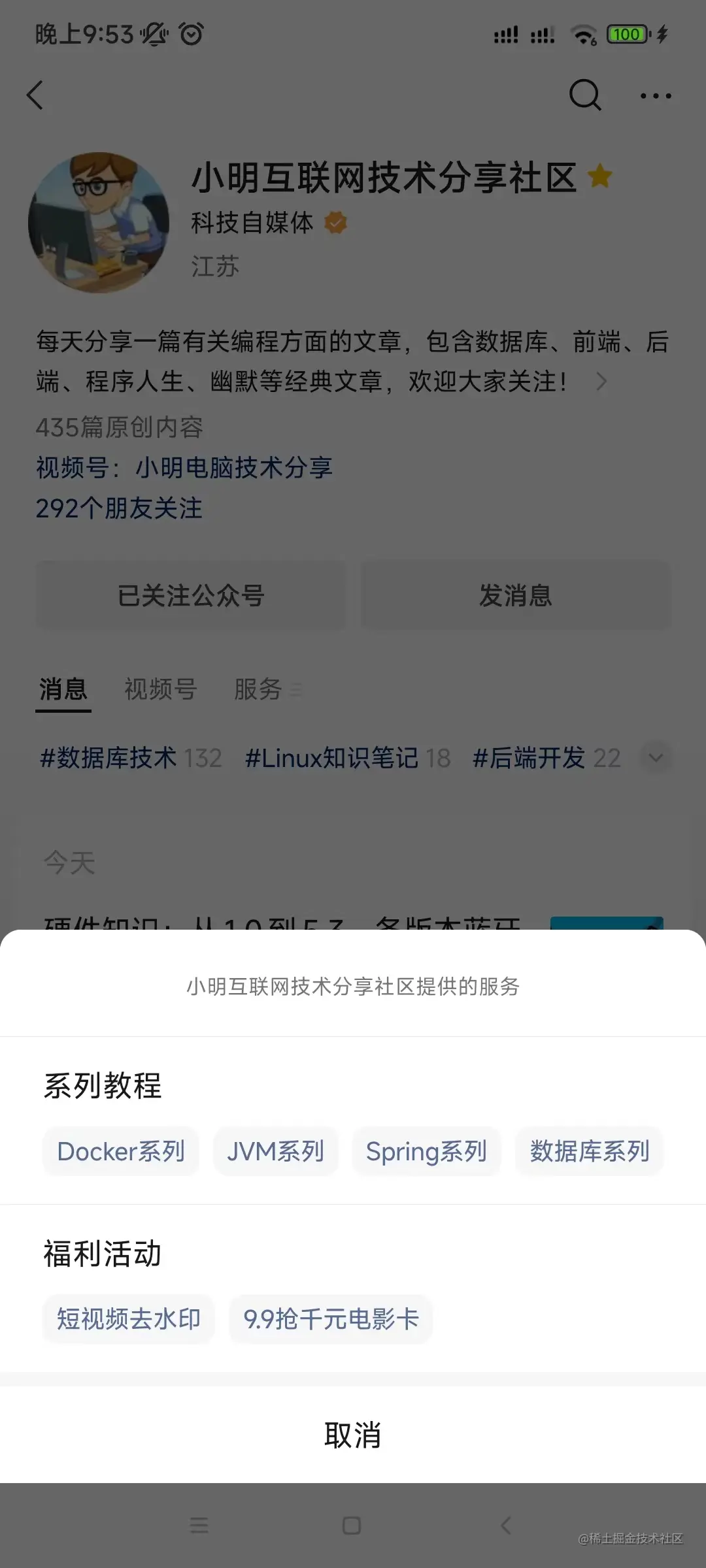Viewport: 706px width, 1568px height.
Task: Tap the verified badge next to 科技自媒体
Action: pyautogui.click(x=336, y=222)
